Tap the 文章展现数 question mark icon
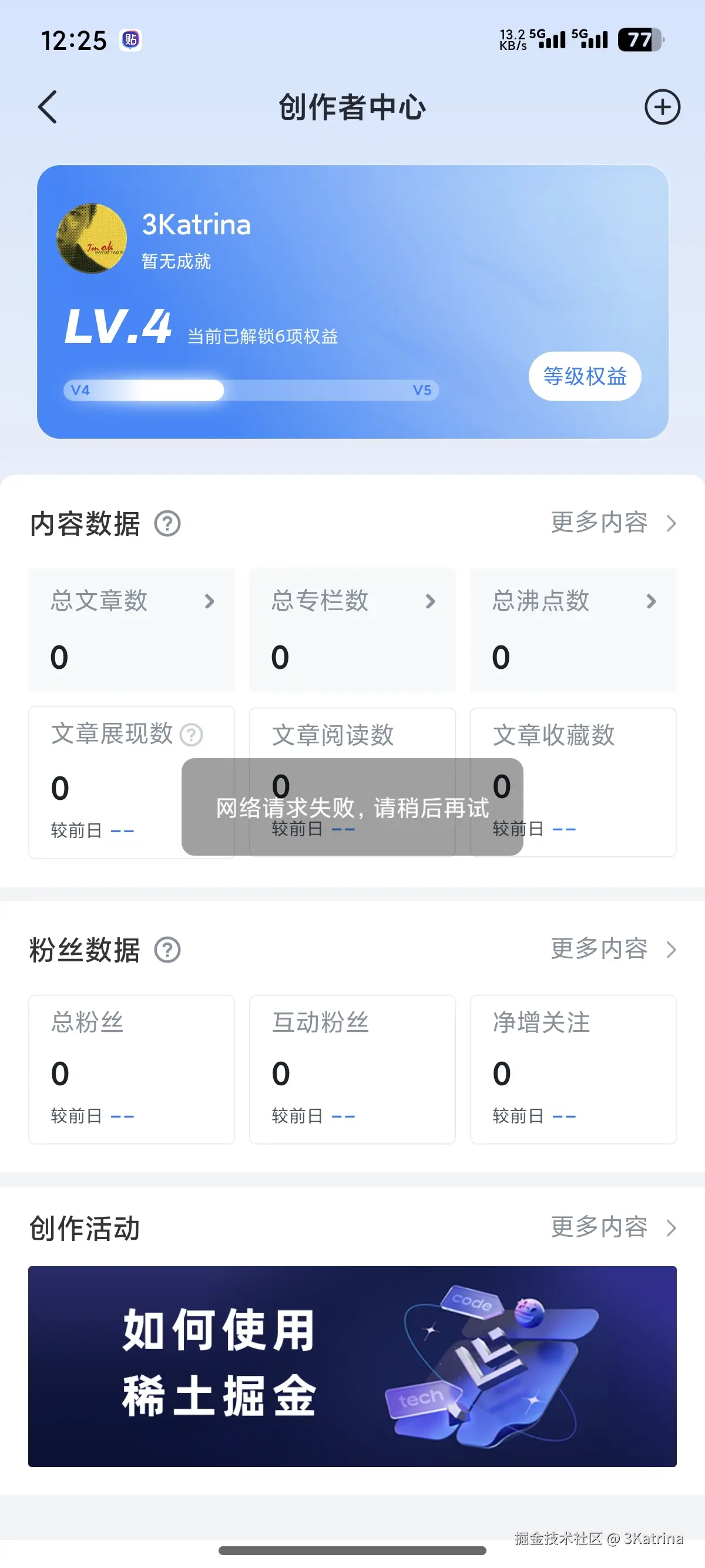 190,735
